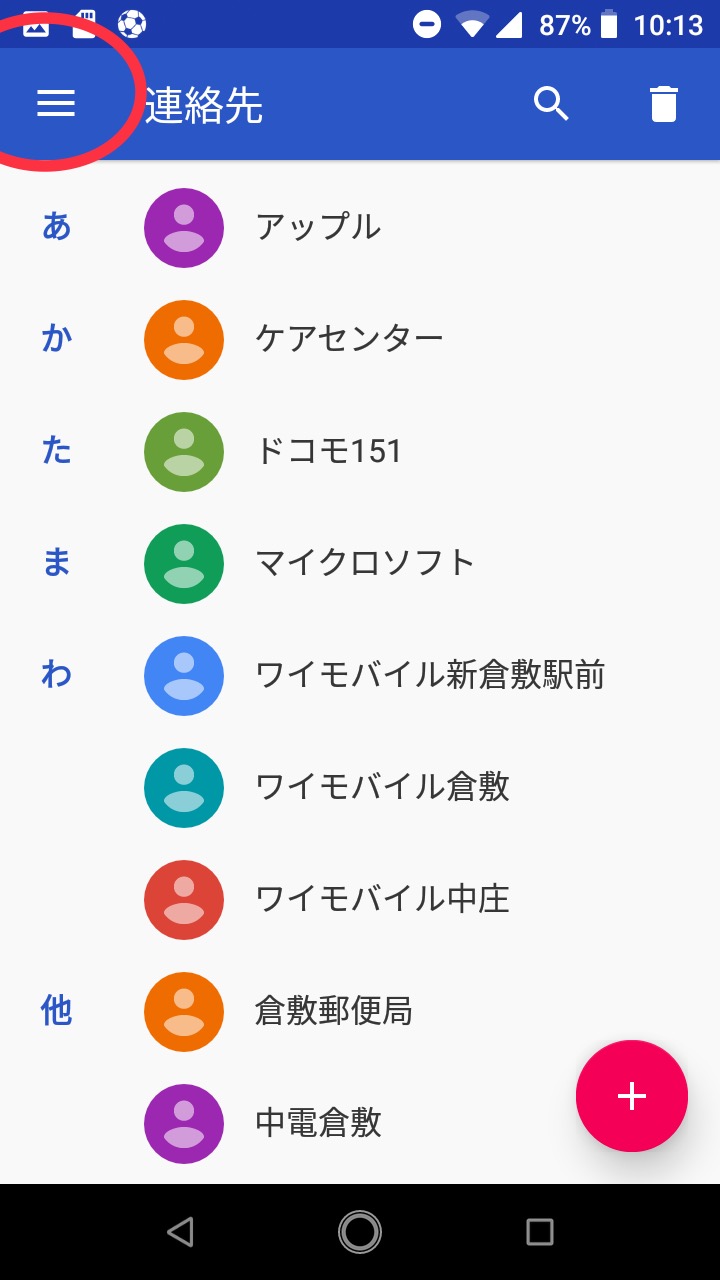The image size is (720, 1280).
Task: Open the contact アップル
Action: (x=318, y=228)
